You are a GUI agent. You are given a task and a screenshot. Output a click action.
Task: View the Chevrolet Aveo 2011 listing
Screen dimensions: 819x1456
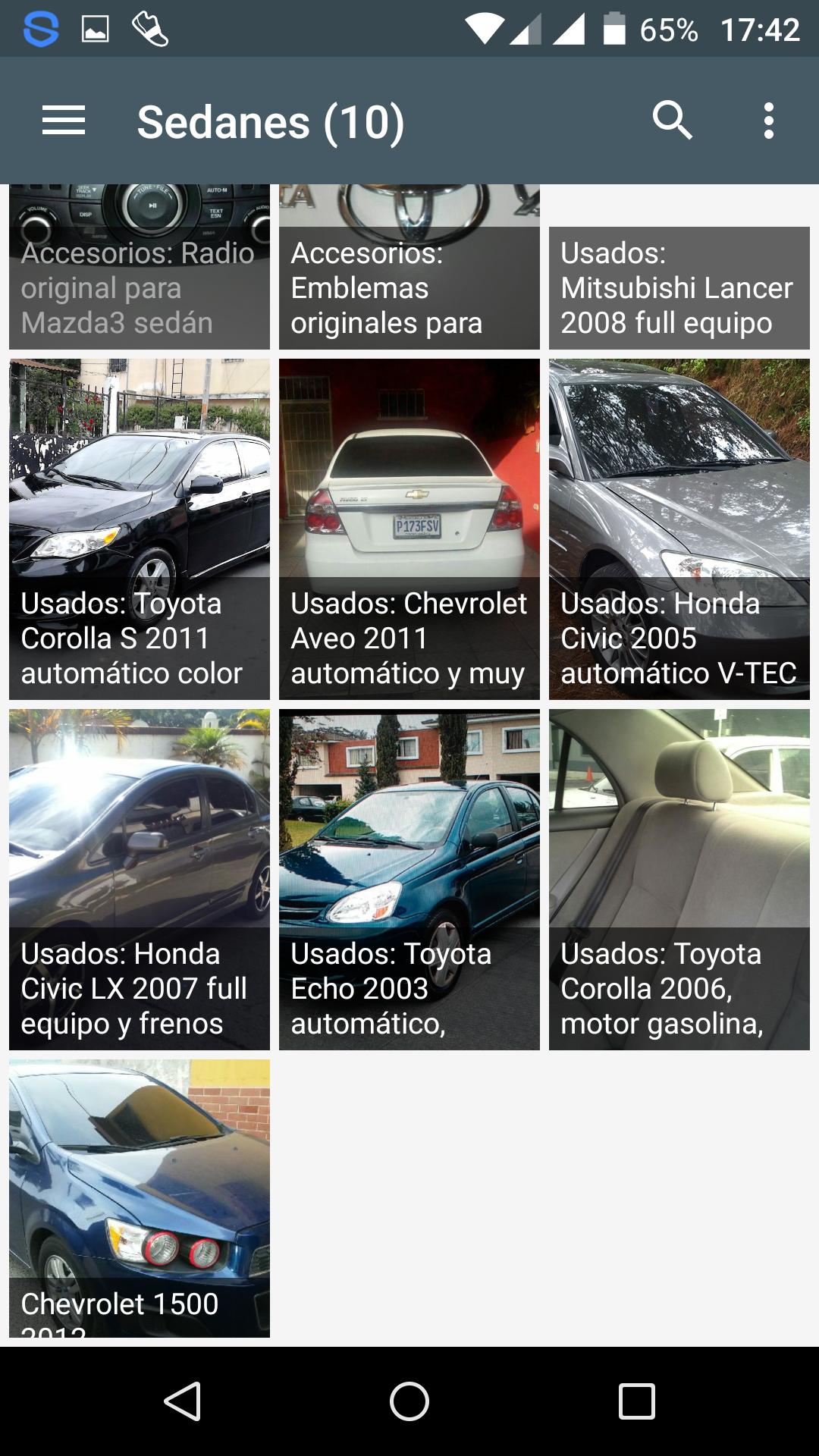coord(409,529)
